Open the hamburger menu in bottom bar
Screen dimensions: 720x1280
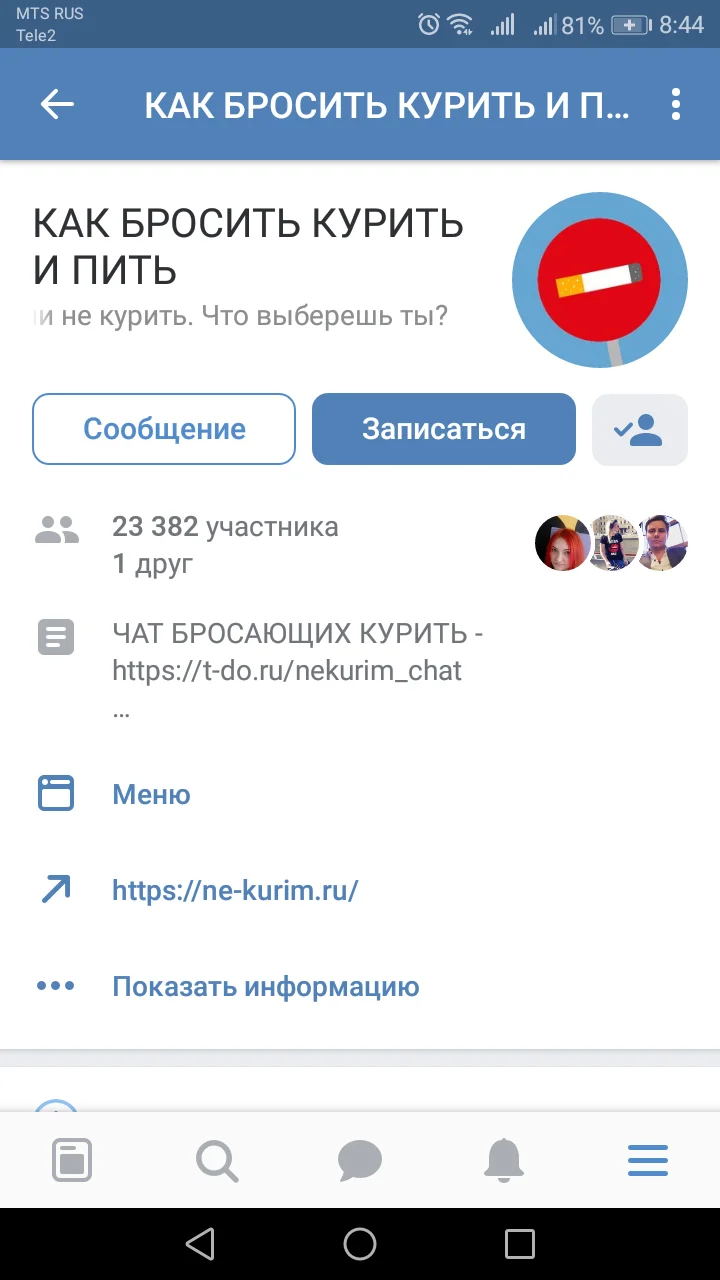click(648, 1160)
